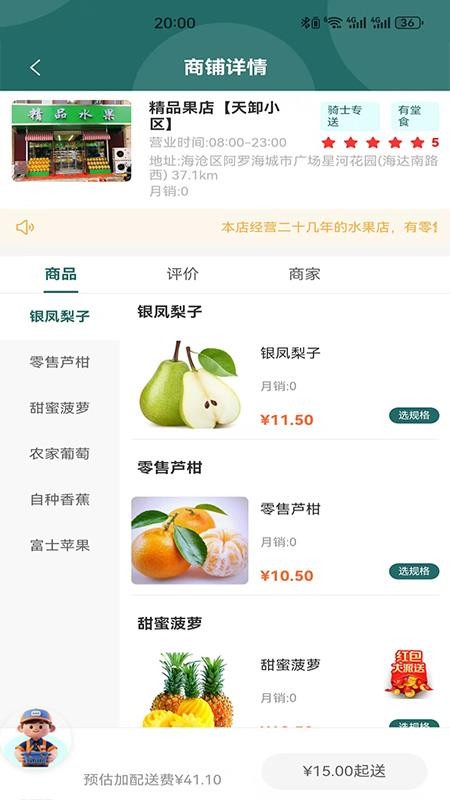Open the 零售芦柑 orange product image
This screenshot has height=800, width=450.
click(190, 540)
